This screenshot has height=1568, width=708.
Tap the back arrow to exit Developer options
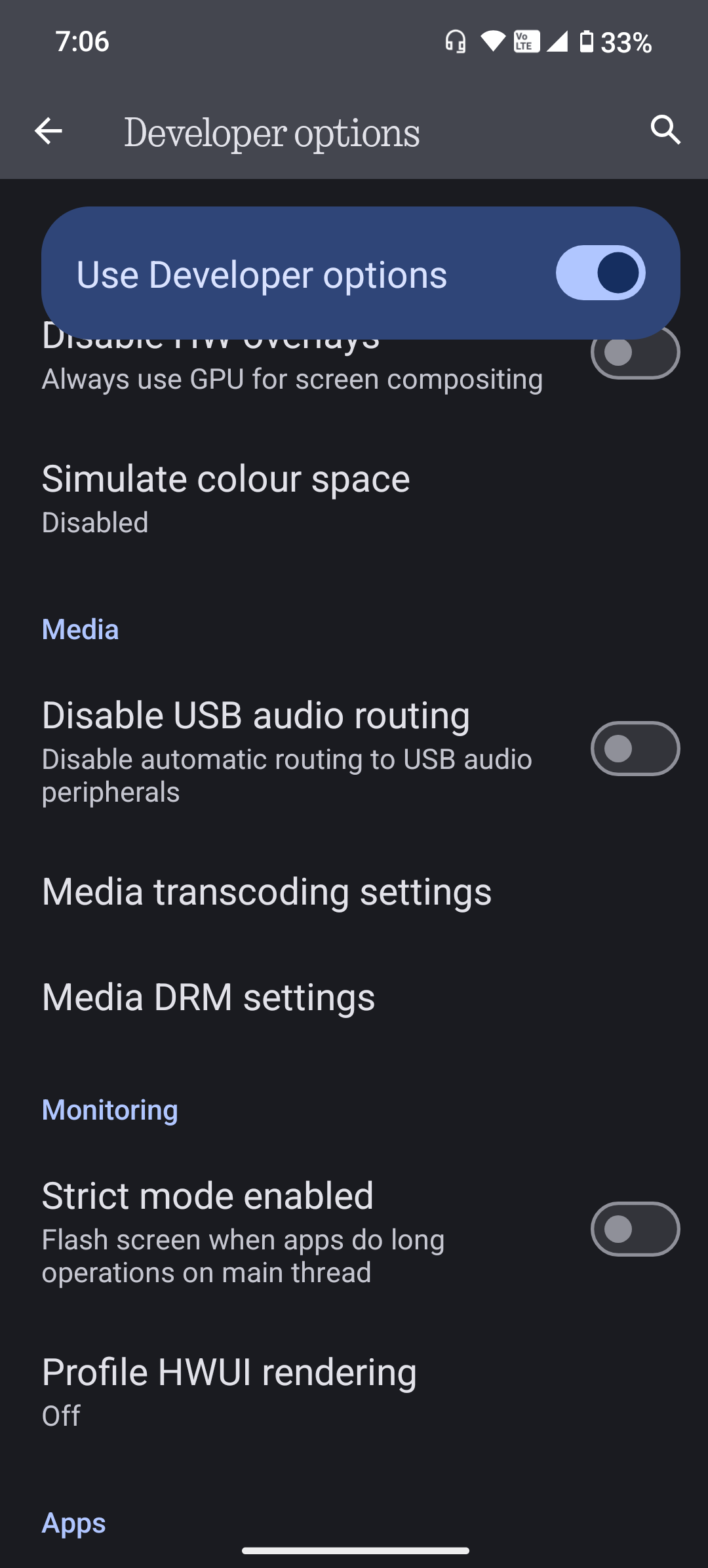(48, 132)
